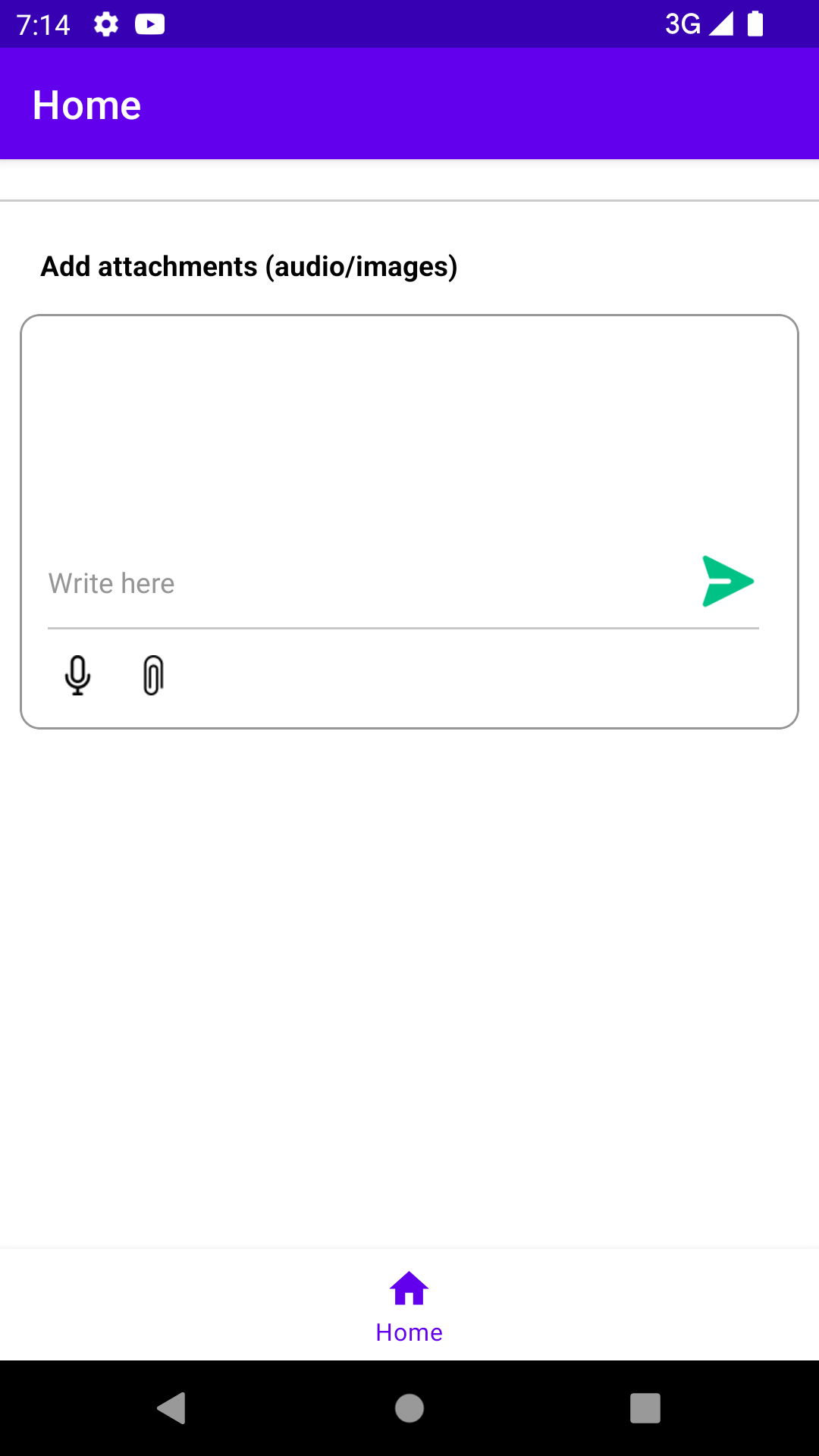Check the battery icon in the status bar

pos(755,24)
